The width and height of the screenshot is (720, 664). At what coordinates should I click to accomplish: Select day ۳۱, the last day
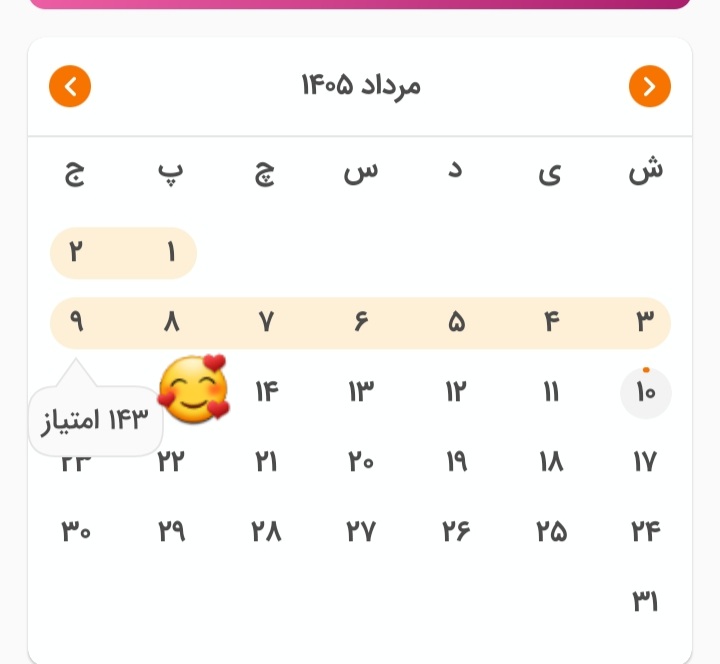click(x=646, y=602)
